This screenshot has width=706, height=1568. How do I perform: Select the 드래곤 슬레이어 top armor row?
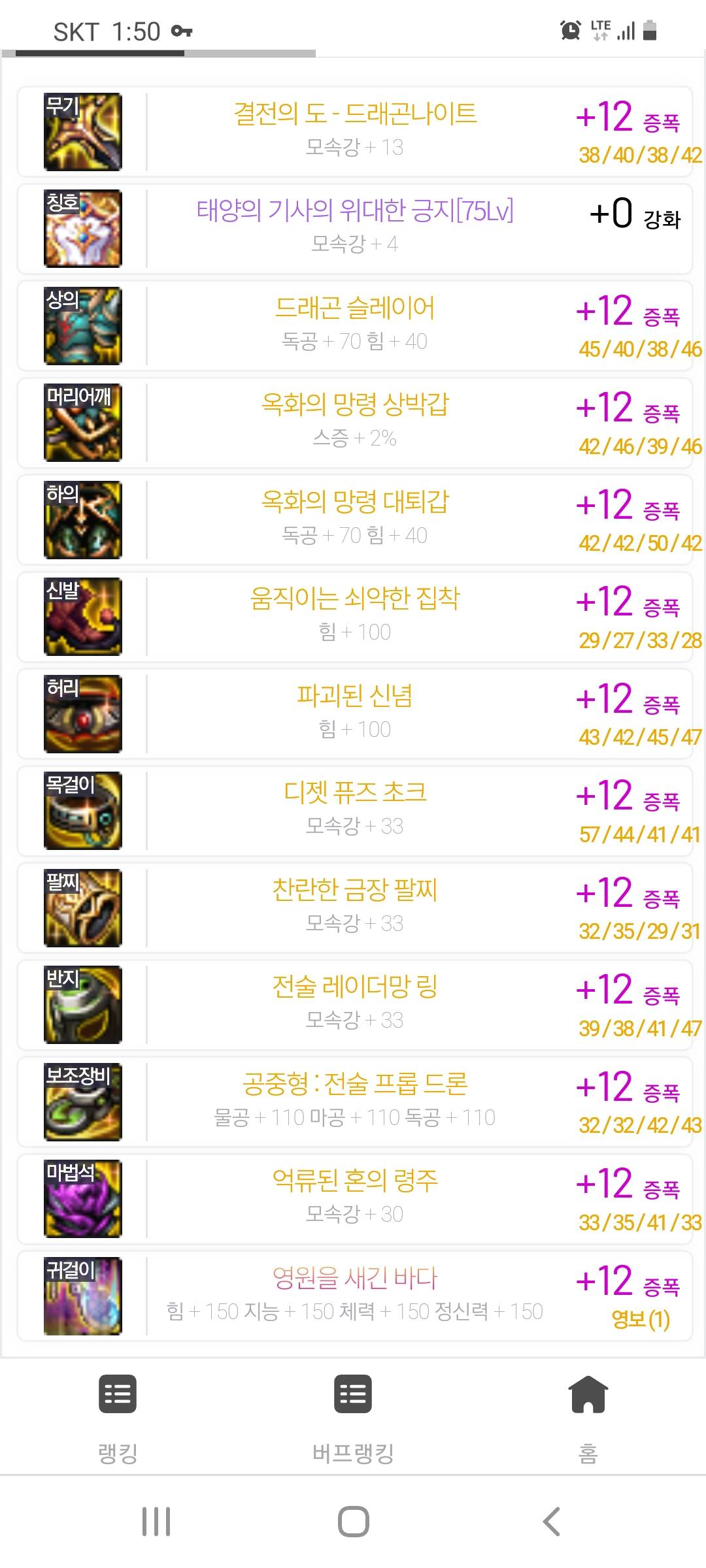pos(354,325)
